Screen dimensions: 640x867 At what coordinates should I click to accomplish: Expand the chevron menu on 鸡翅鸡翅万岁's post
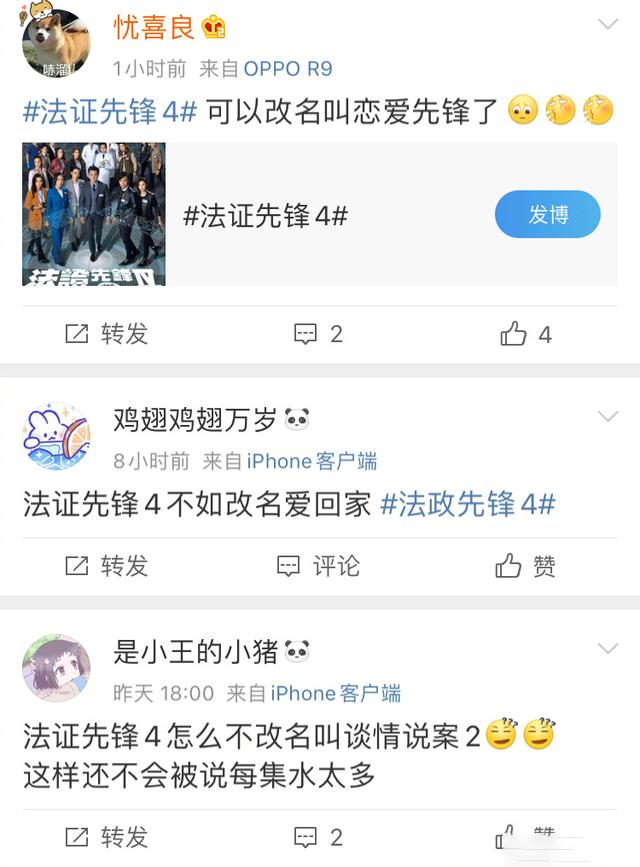607,416
